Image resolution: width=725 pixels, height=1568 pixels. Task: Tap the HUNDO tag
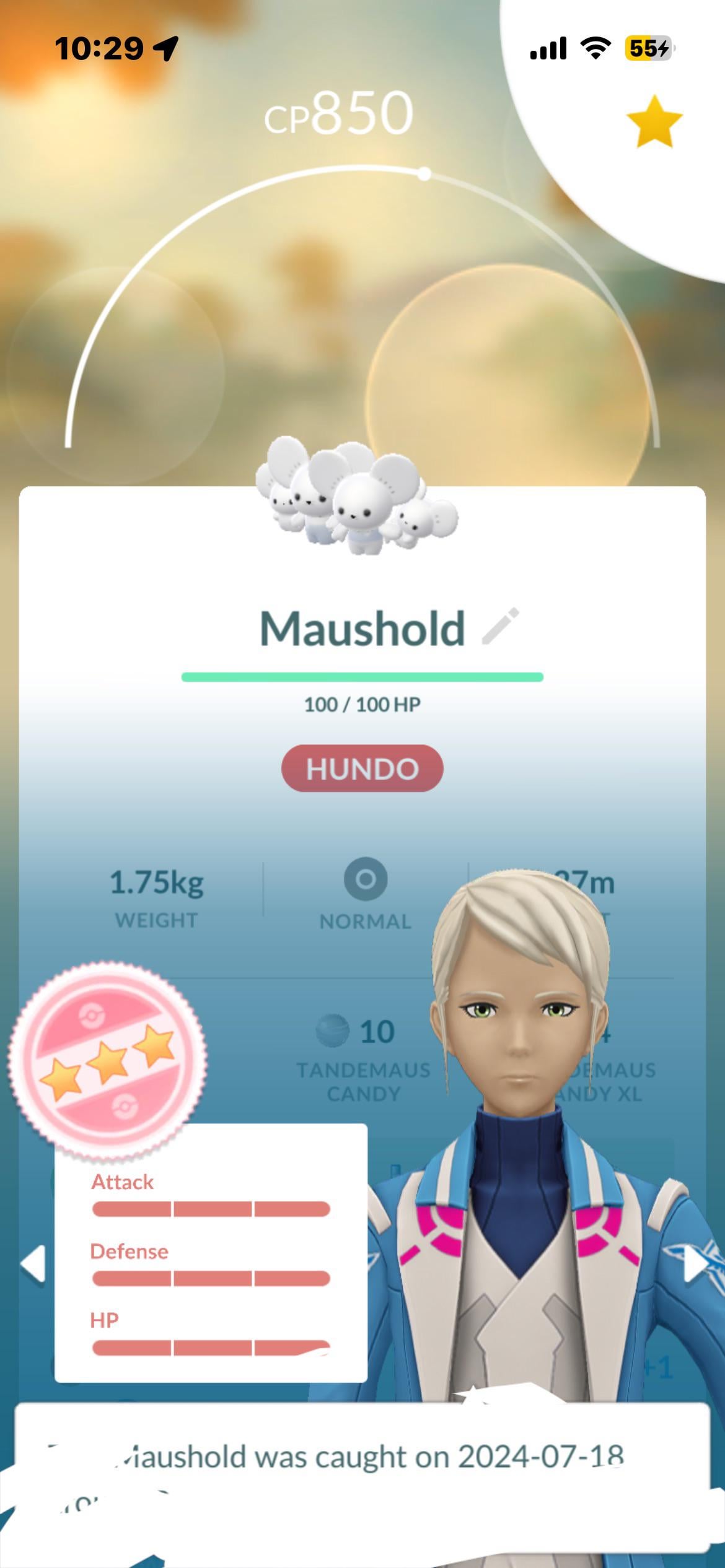(362, 769)
